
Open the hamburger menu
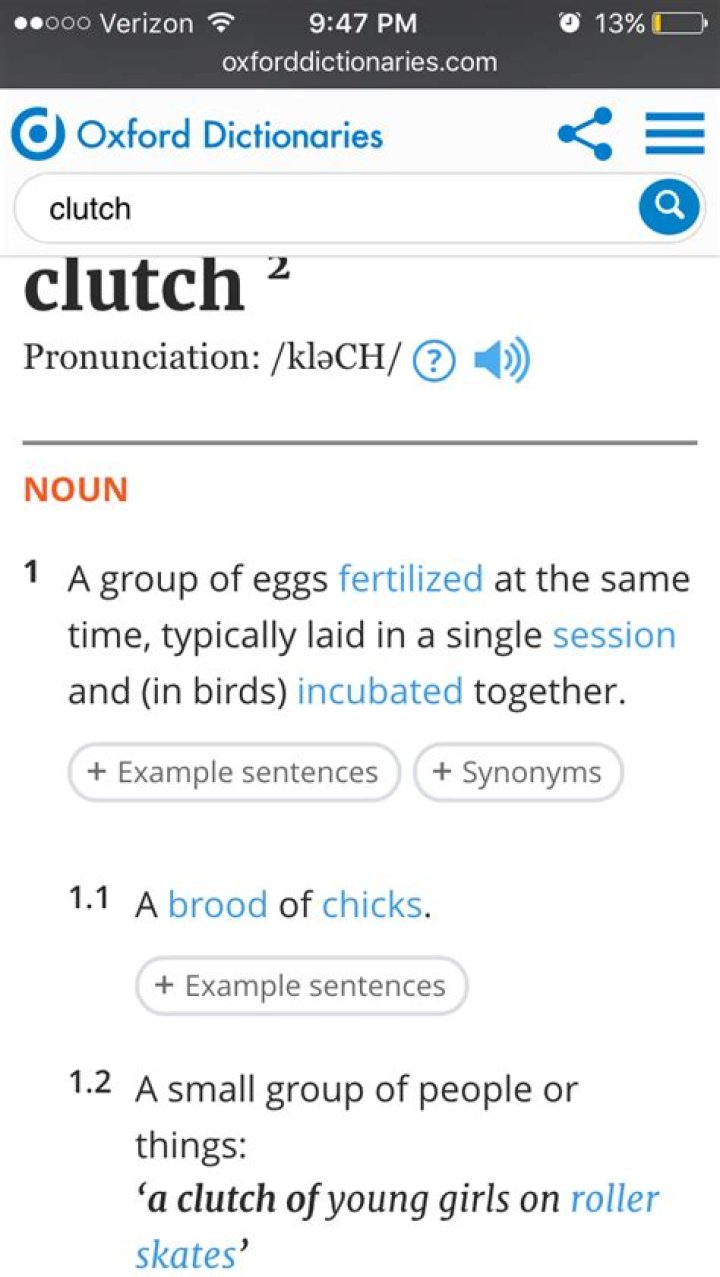point(674,134)
